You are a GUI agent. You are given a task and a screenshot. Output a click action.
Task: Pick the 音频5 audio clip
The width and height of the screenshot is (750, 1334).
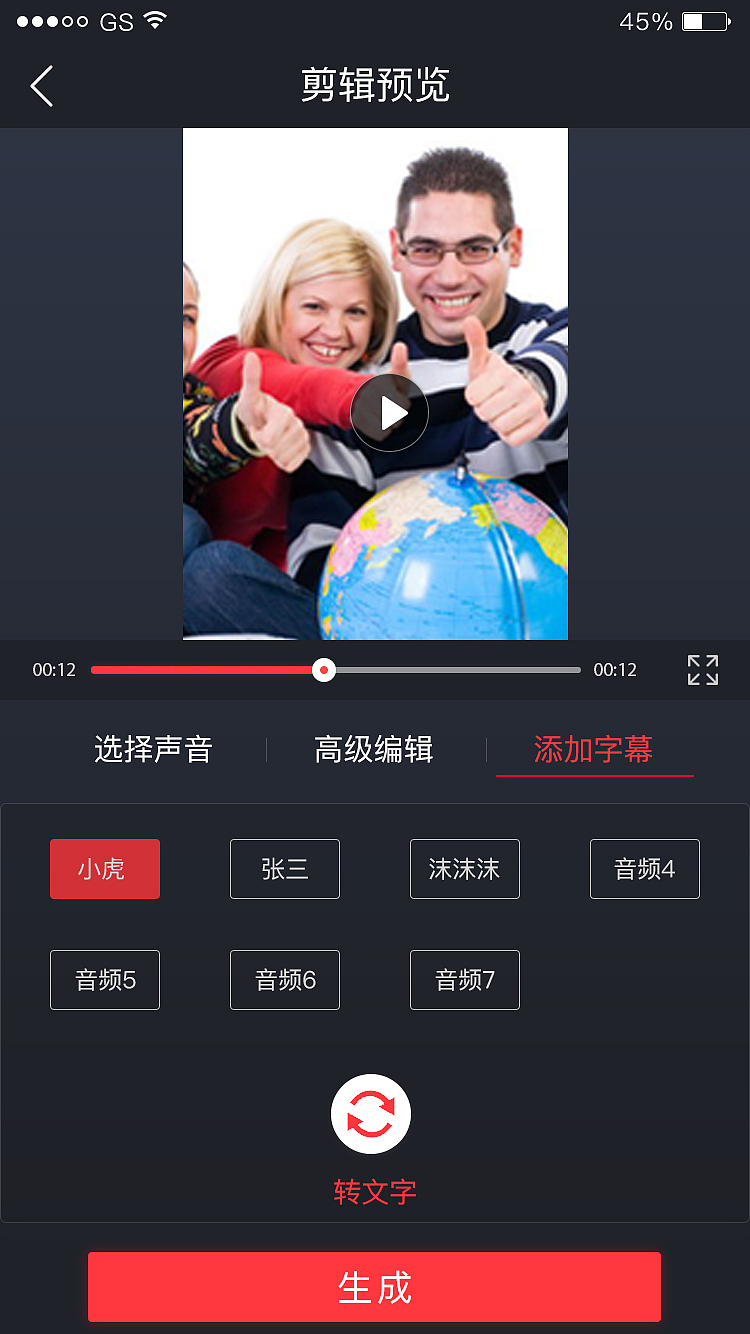click(104, 980)
